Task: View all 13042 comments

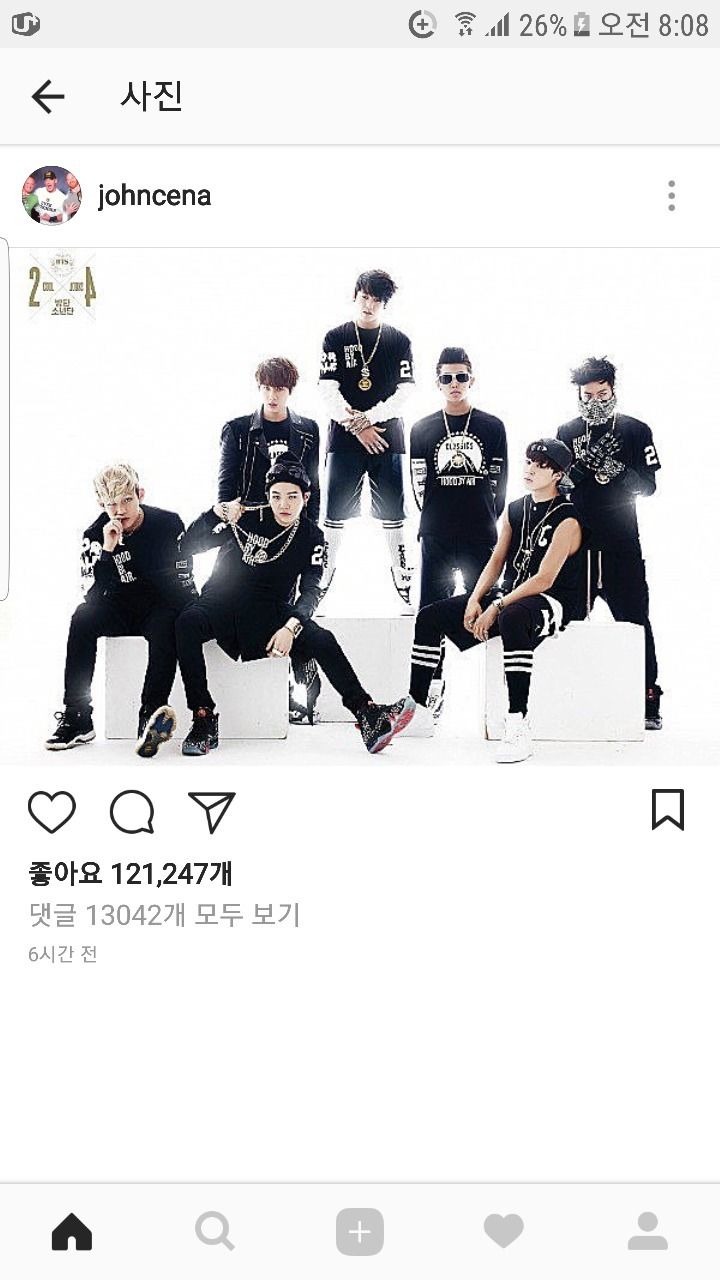Action: pyautogui.click(x=164, y=914)
